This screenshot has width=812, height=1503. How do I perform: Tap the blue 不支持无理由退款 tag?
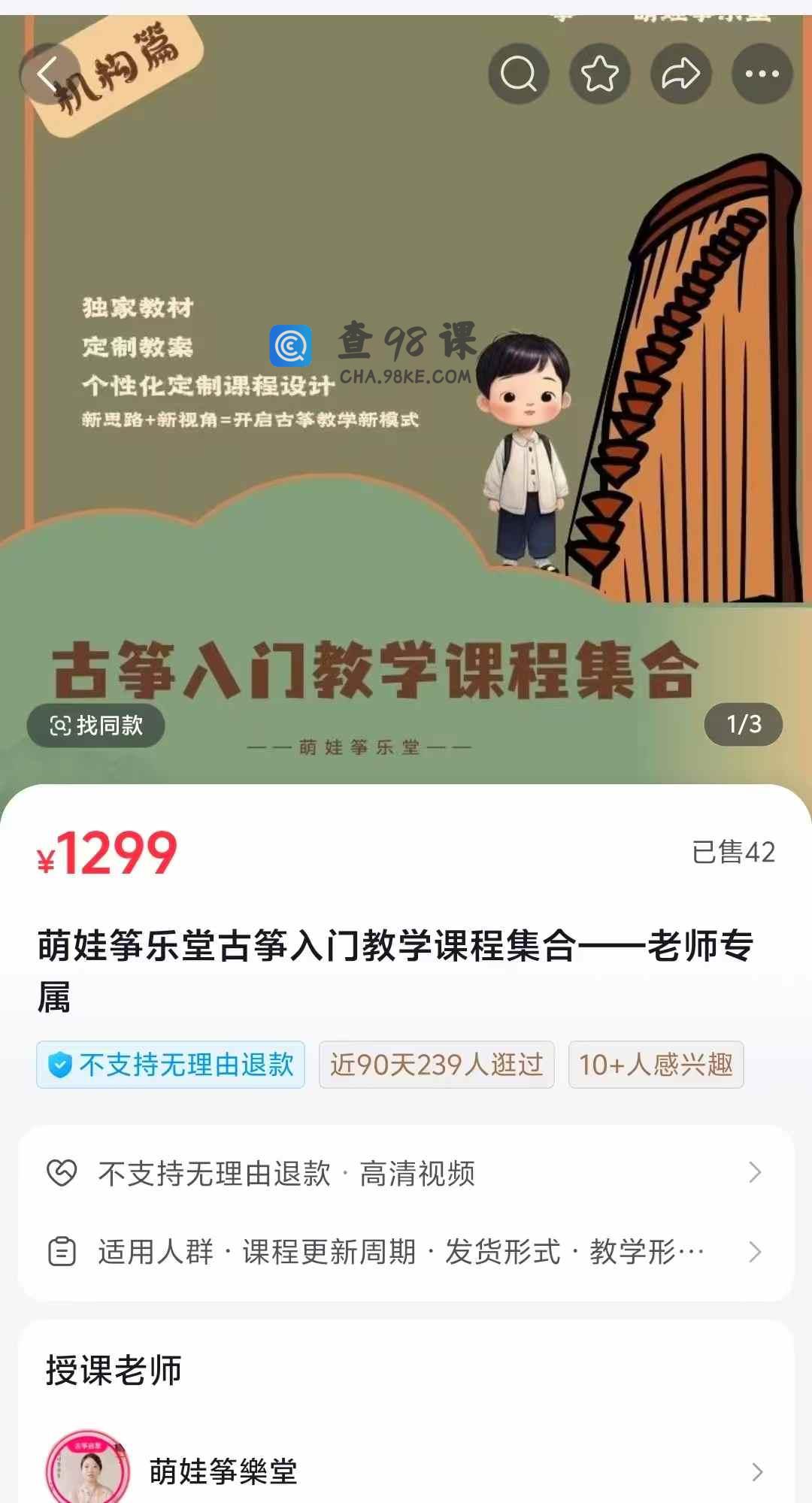171,1065
